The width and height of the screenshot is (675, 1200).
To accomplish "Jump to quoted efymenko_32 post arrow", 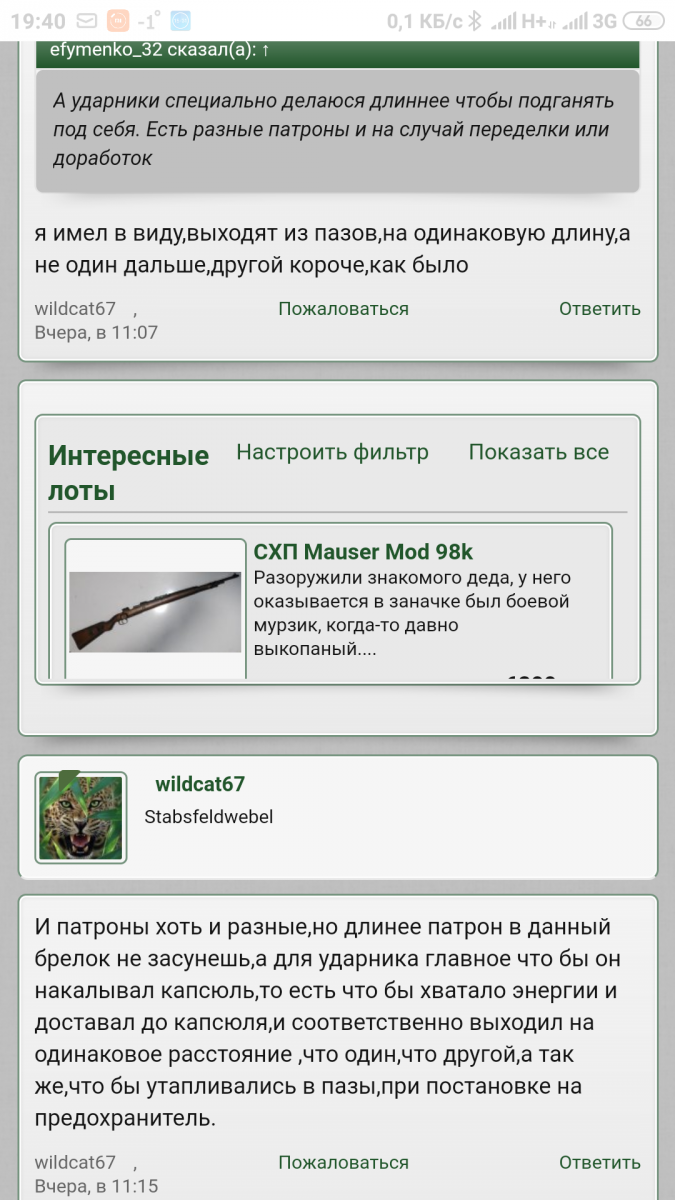I will 265,50.
